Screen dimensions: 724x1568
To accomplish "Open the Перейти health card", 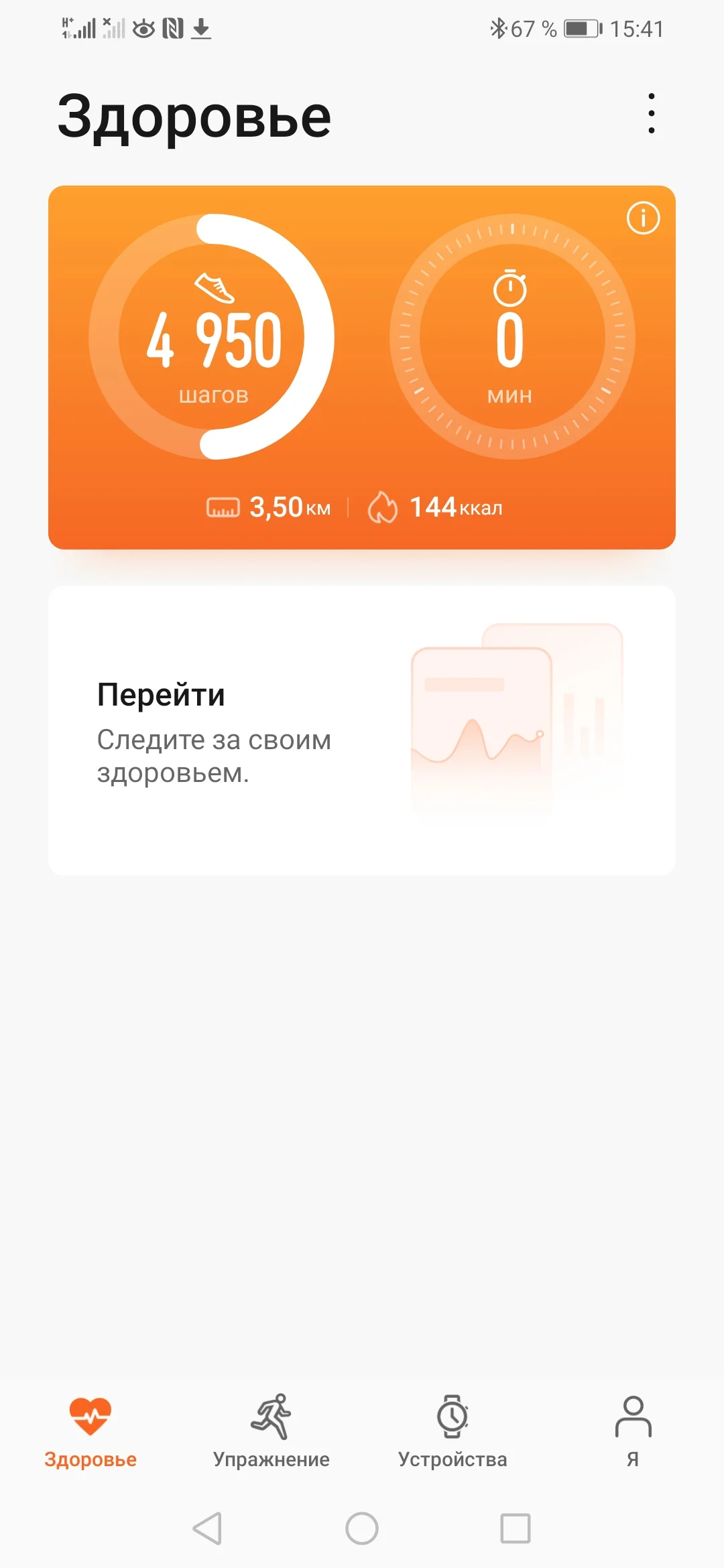I will [362, 730].
